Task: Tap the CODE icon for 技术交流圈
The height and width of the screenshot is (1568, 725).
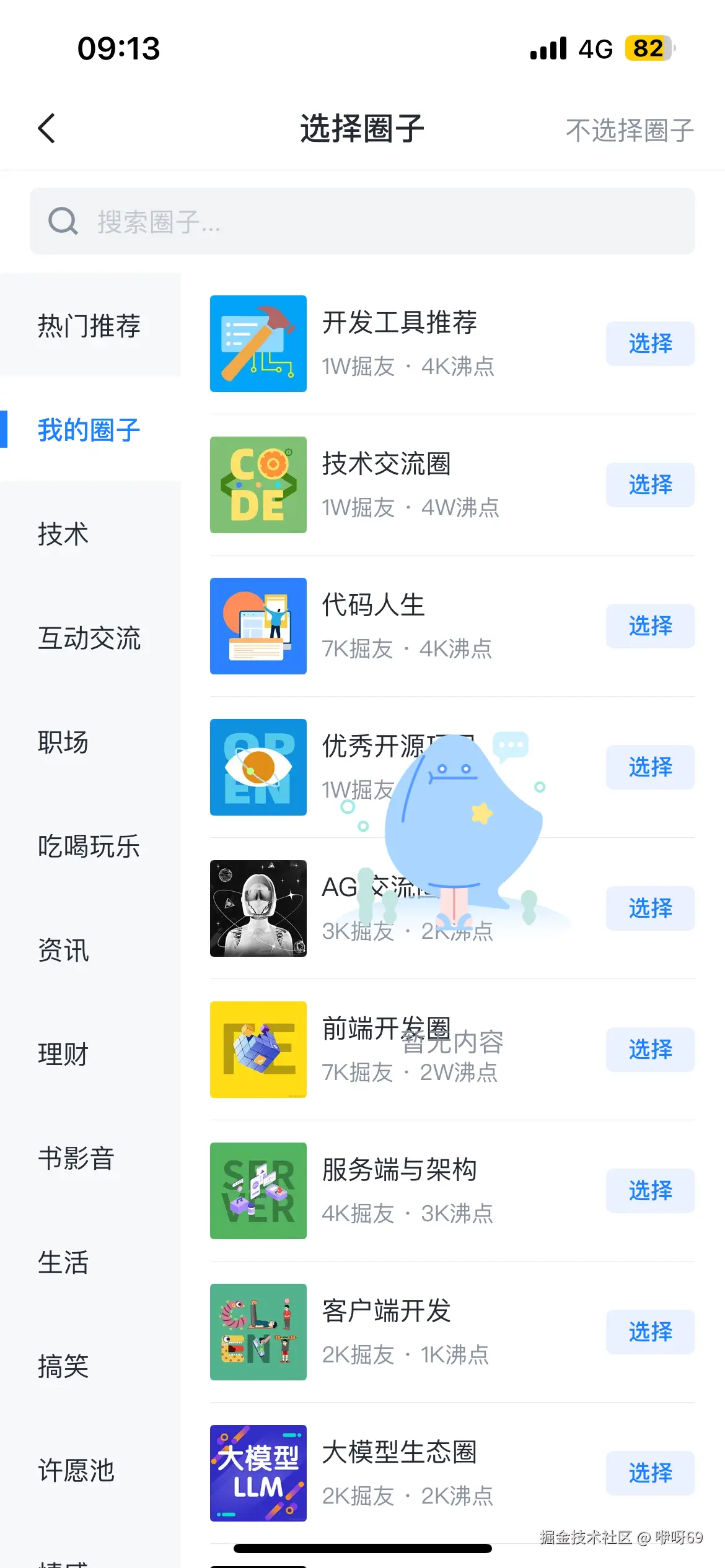Action: (258, 485)
